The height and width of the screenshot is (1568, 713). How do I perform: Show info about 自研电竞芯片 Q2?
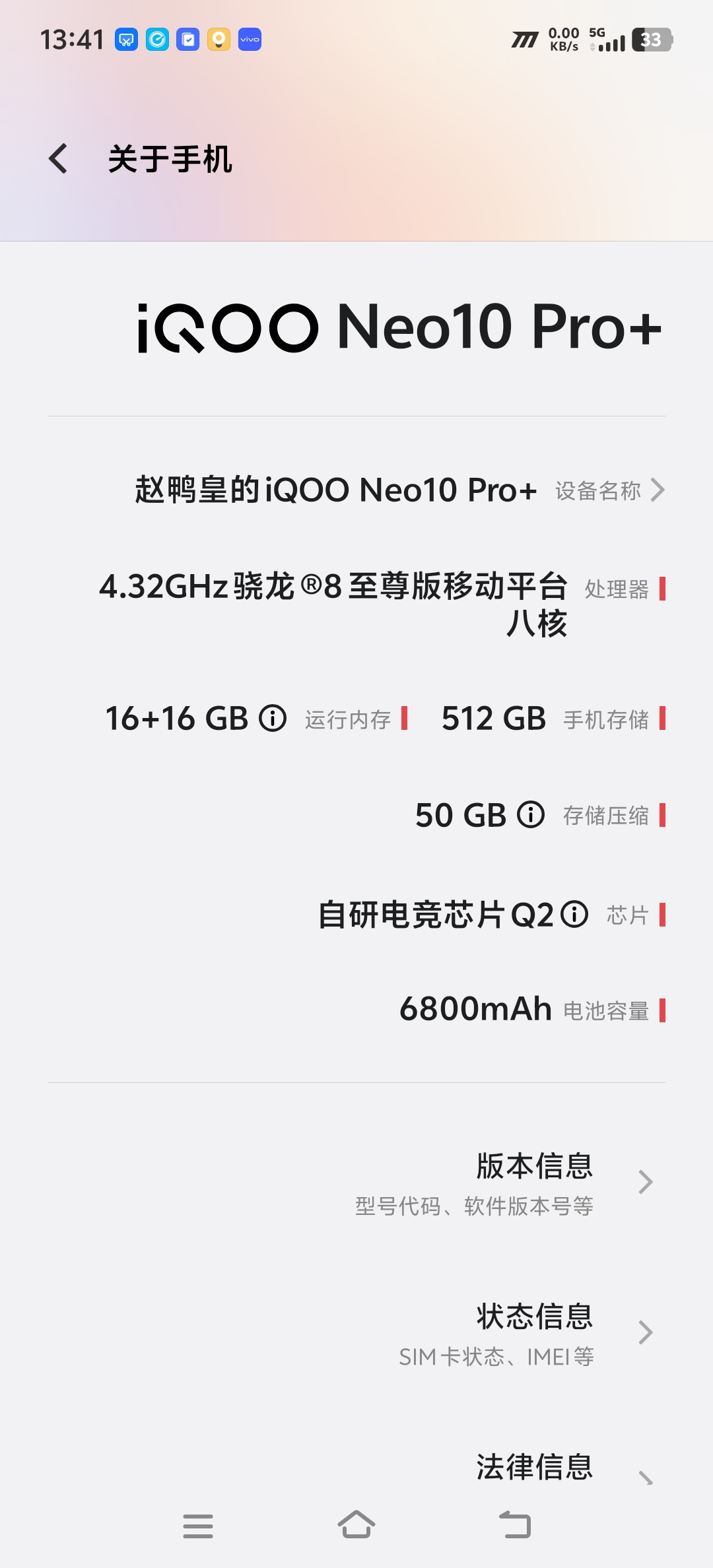(x=574, y=915)
